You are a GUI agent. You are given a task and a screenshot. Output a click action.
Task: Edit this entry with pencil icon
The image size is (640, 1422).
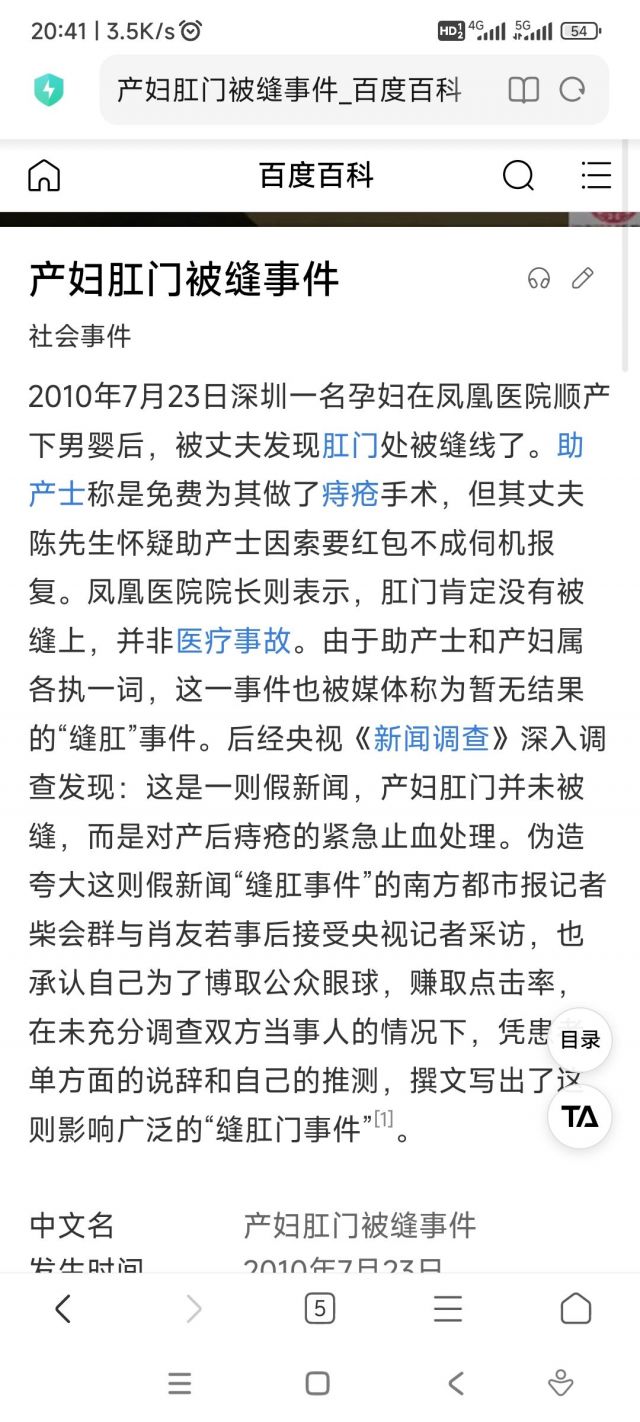(583, 279)
